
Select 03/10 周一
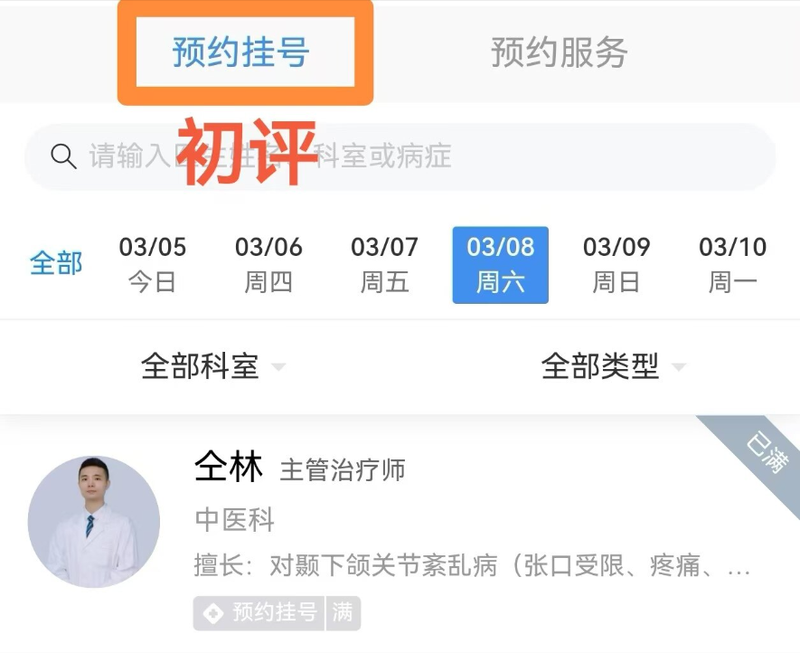pos(732,264)
